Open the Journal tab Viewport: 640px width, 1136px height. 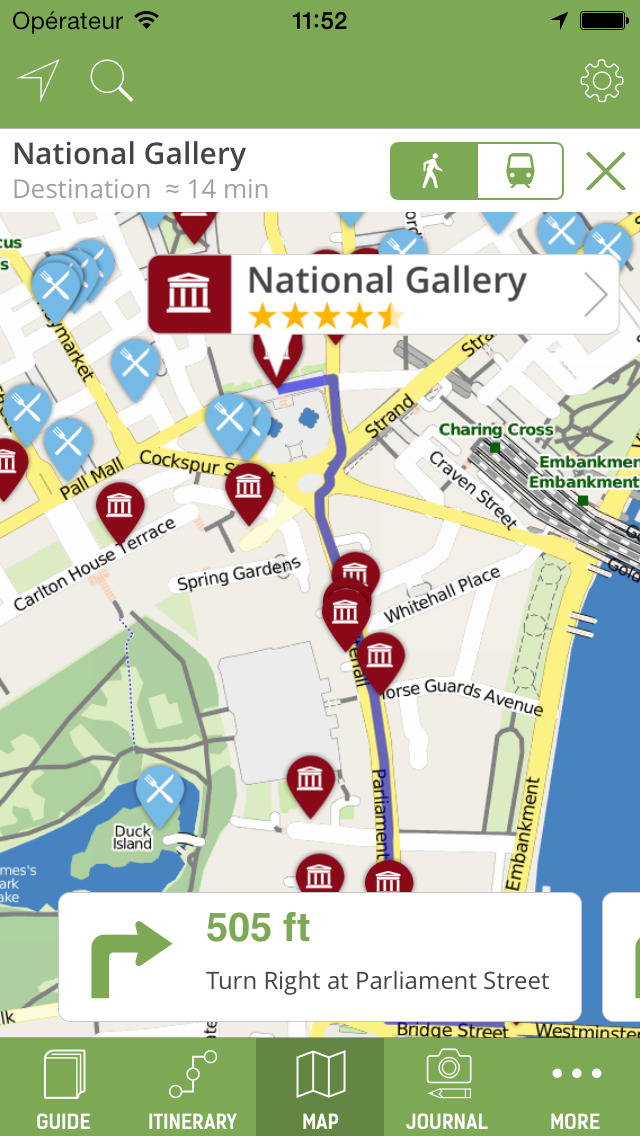pos(447,1087)
